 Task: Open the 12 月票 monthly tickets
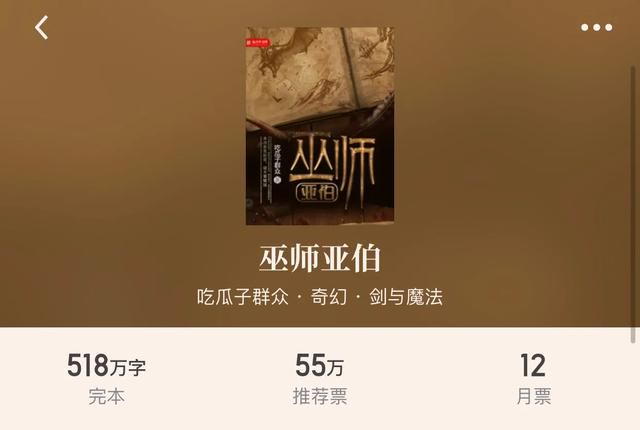(533, 379)
